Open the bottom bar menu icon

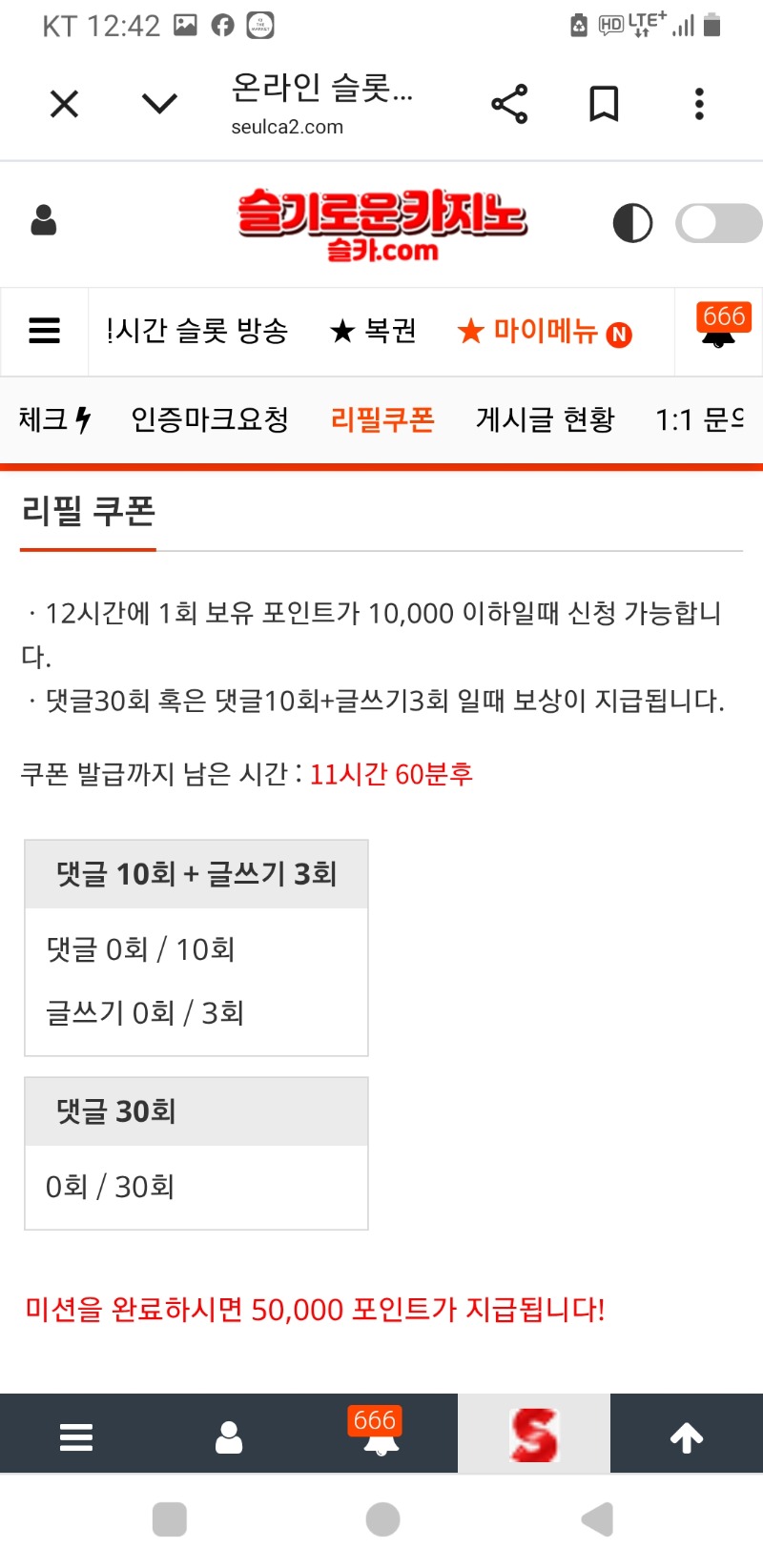pos(76,1436)
